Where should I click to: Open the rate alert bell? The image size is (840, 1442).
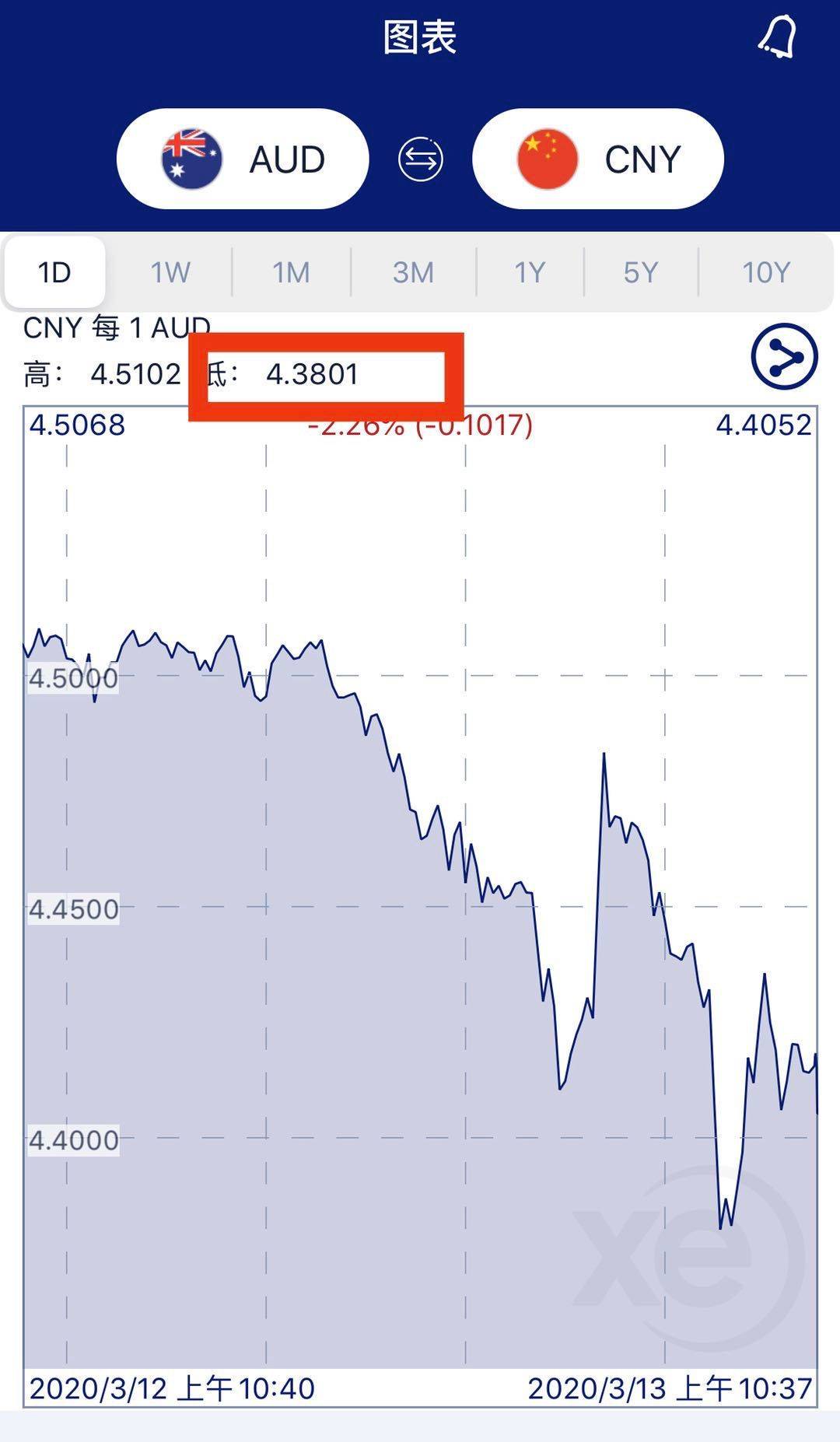pyautogui.click(x=778, y=37)
